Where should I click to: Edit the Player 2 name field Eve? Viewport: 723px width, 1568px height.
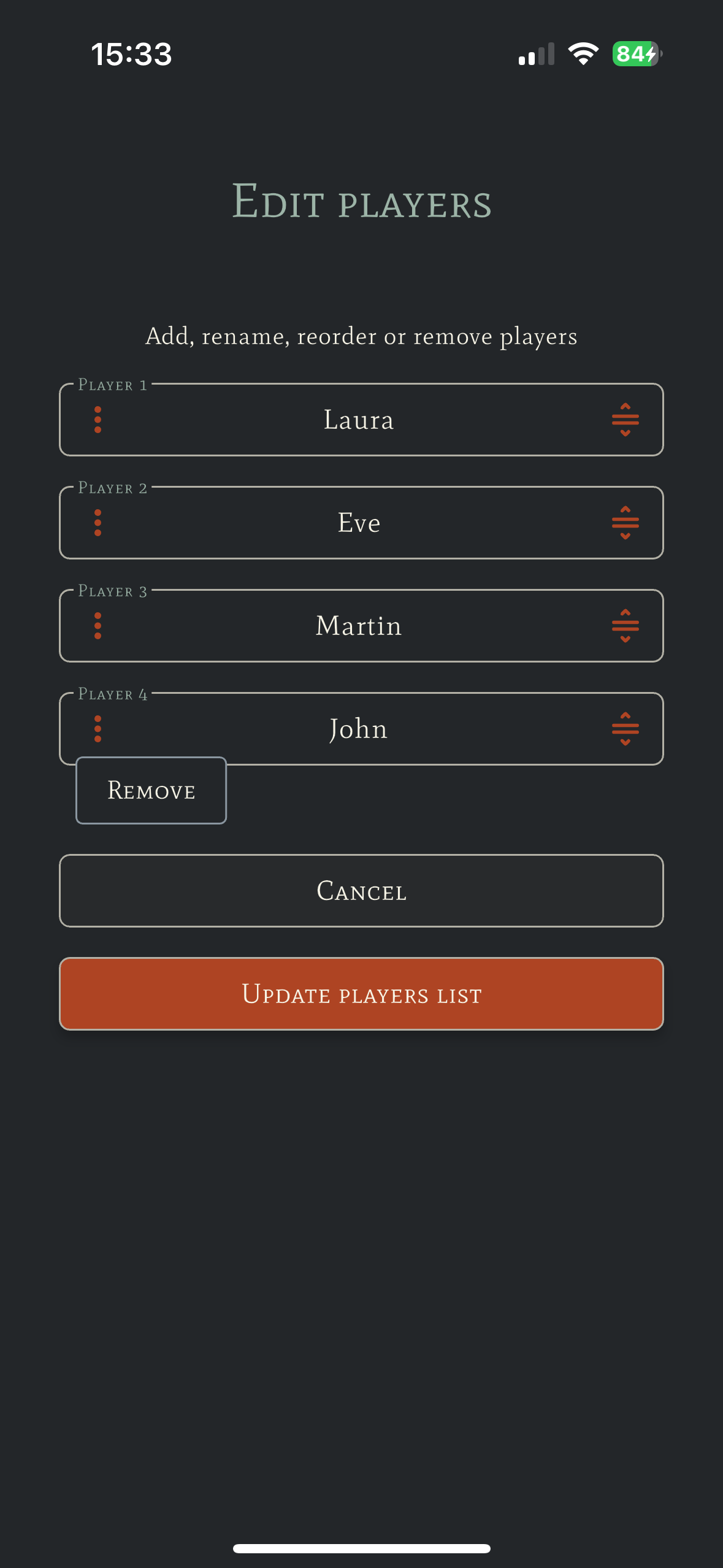click(359, 523)
